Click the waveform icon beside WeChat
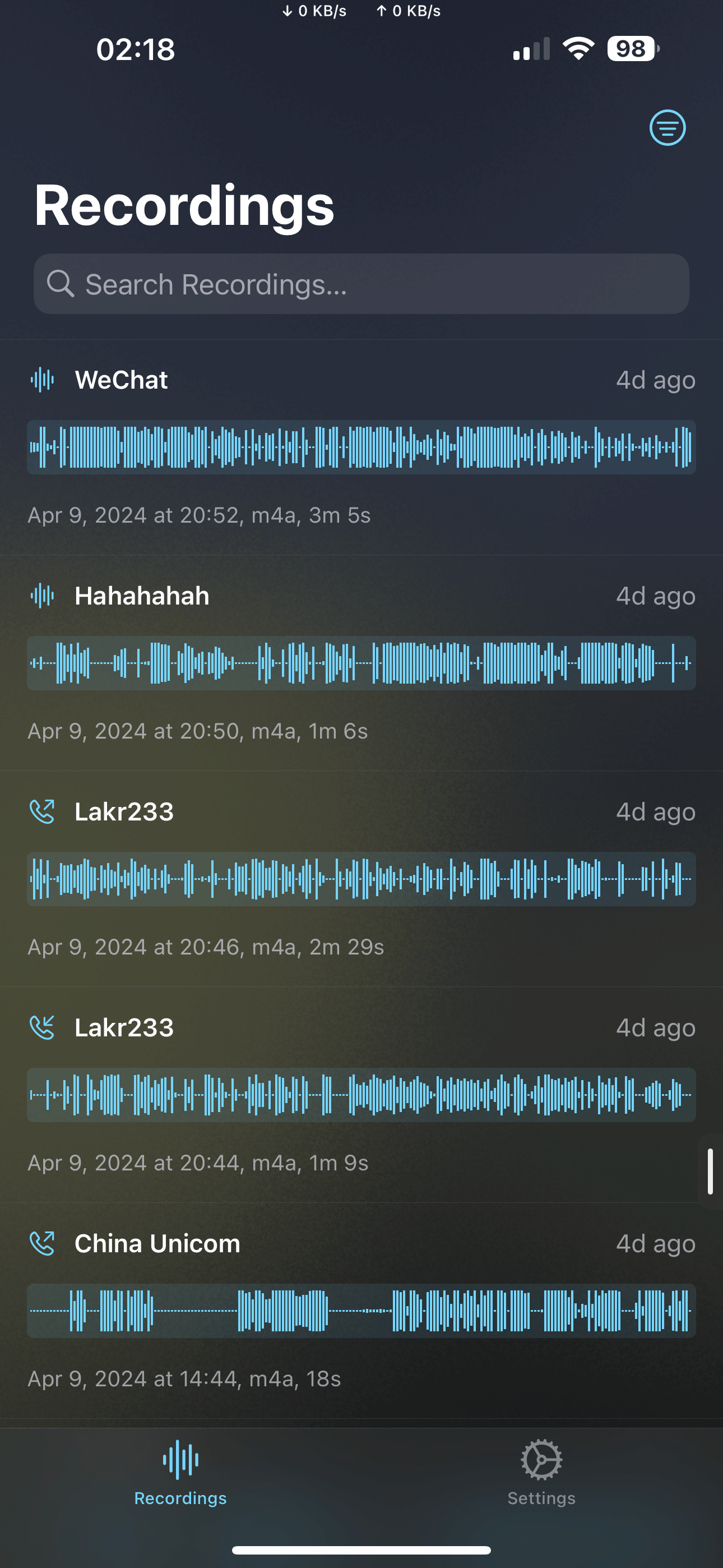This screenshot has width=723, height=1568. [42, 379]
